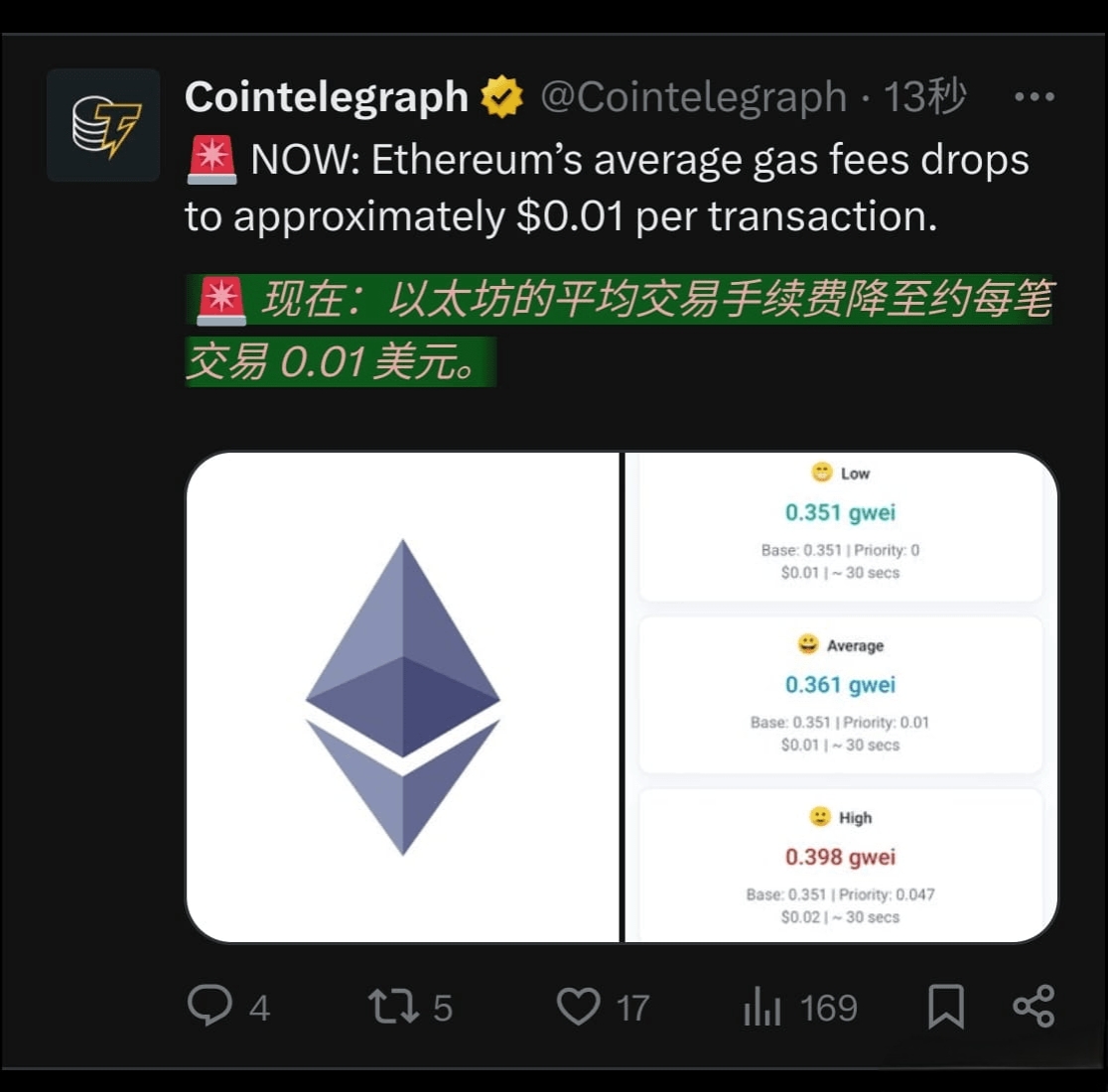Screen dimensions: 1108x1092
Task: Bookmark this Cointelegraph post
Action: 945,1006
